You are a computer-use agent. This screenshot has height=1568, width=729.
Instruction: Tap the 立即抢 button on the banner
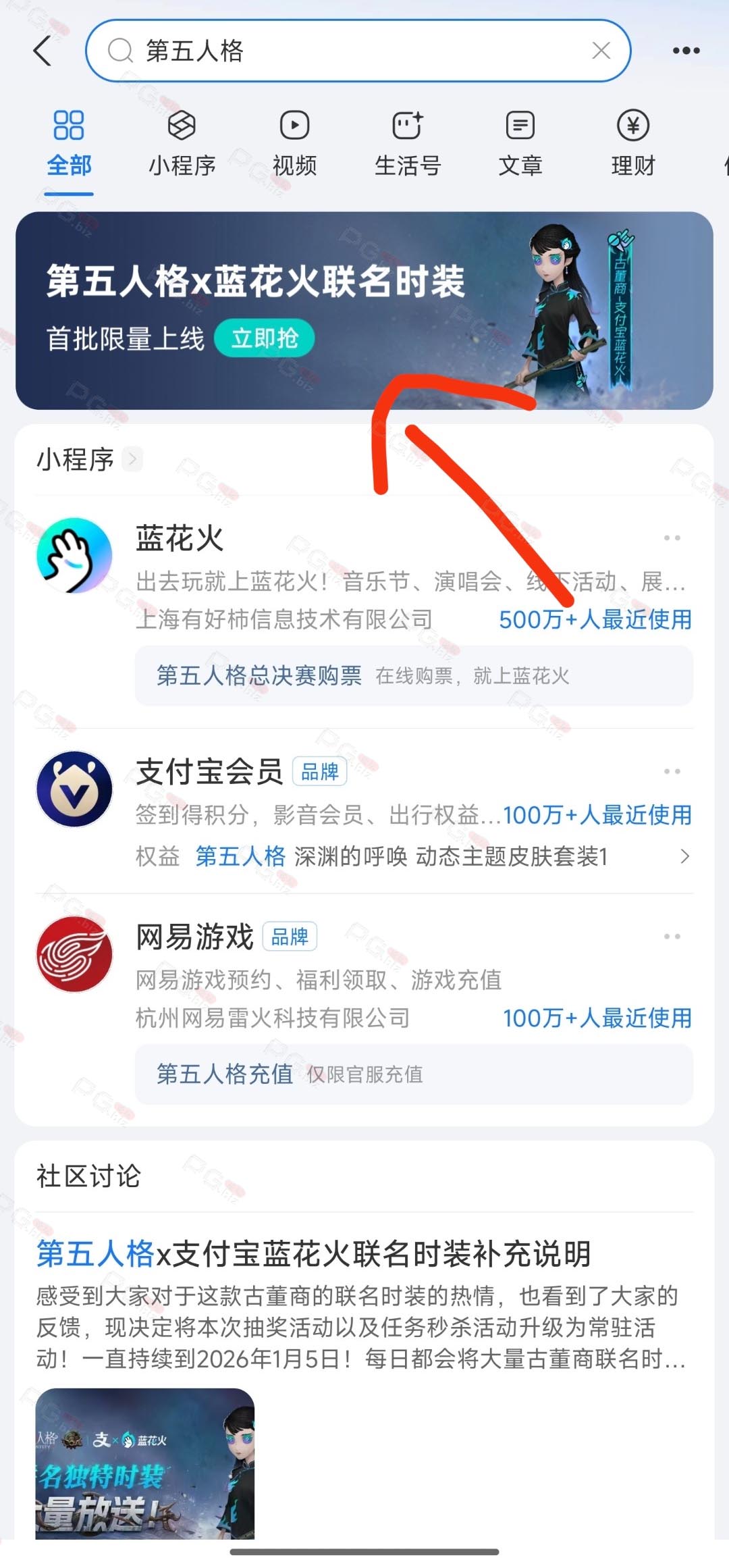265,338
